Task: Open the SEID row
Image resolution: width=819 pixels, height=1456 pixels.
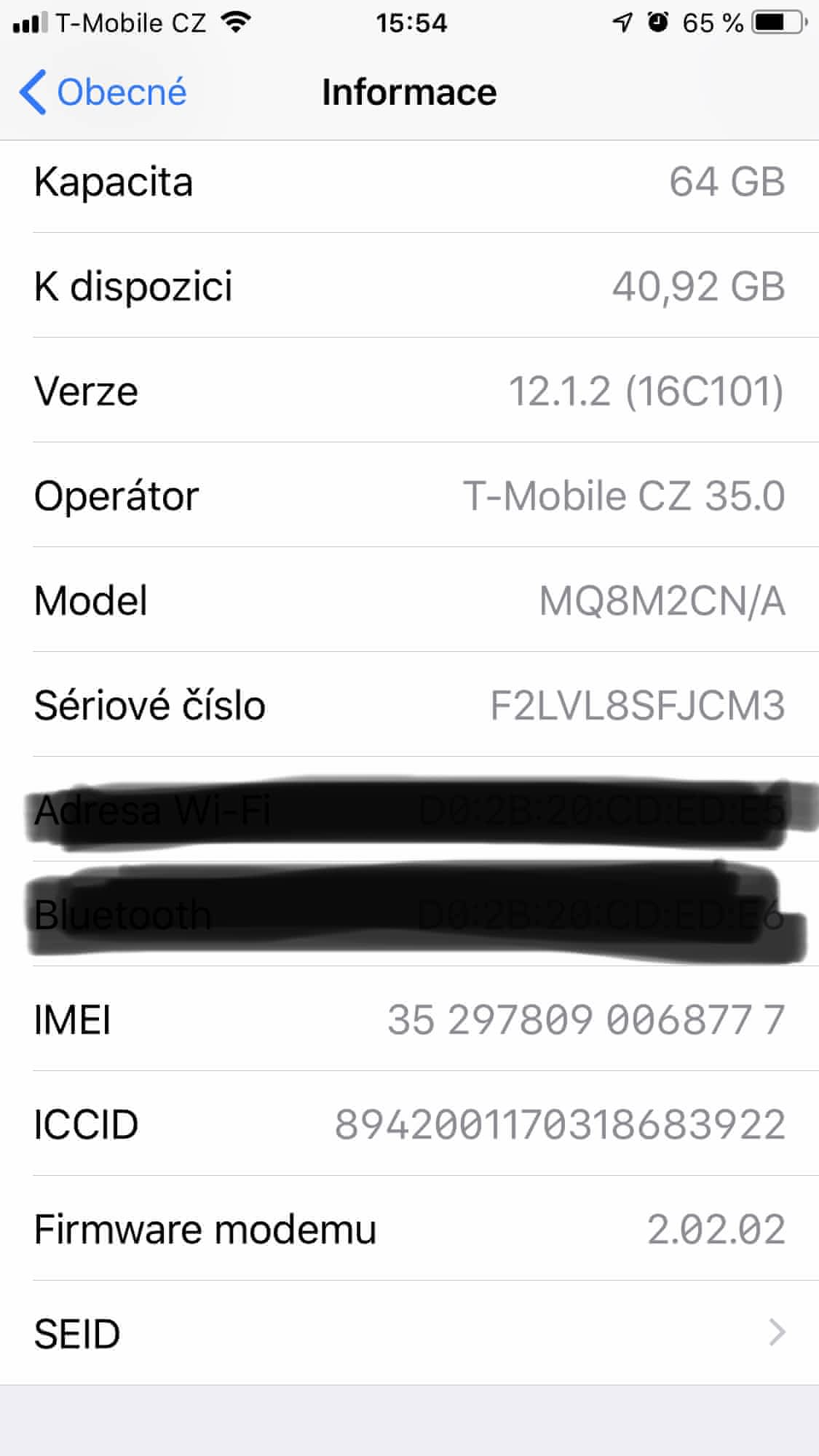Action: pyautogui.click(x=409, y=1333)
